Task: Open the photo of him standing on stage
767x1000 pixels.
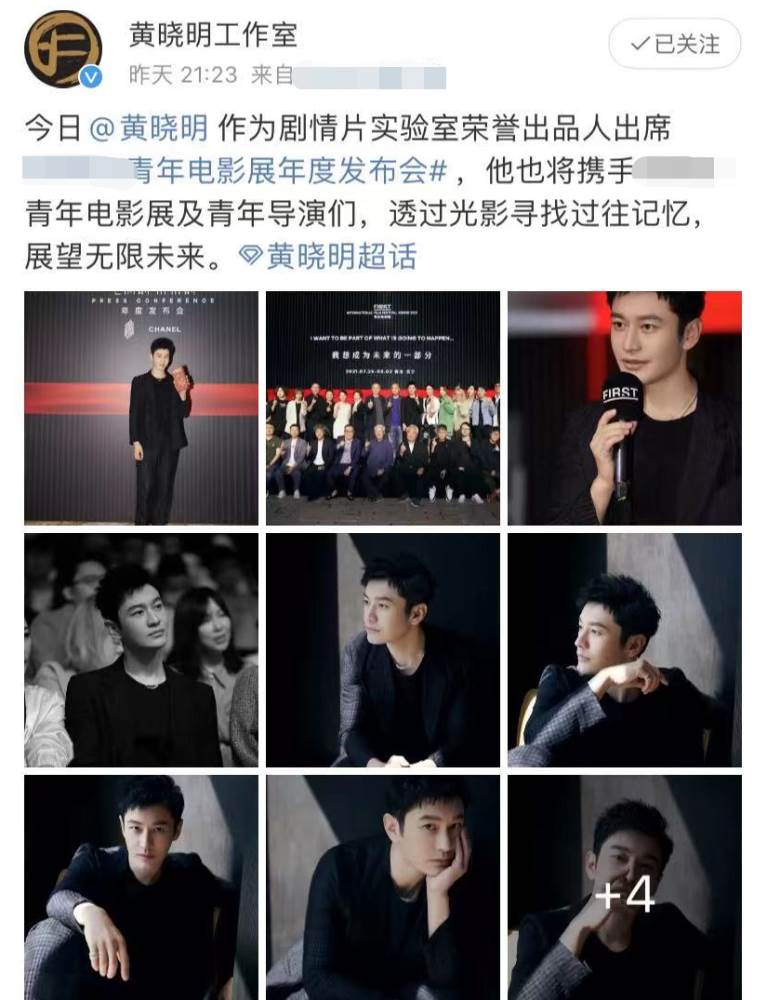Action: click(x=141, y=408)
